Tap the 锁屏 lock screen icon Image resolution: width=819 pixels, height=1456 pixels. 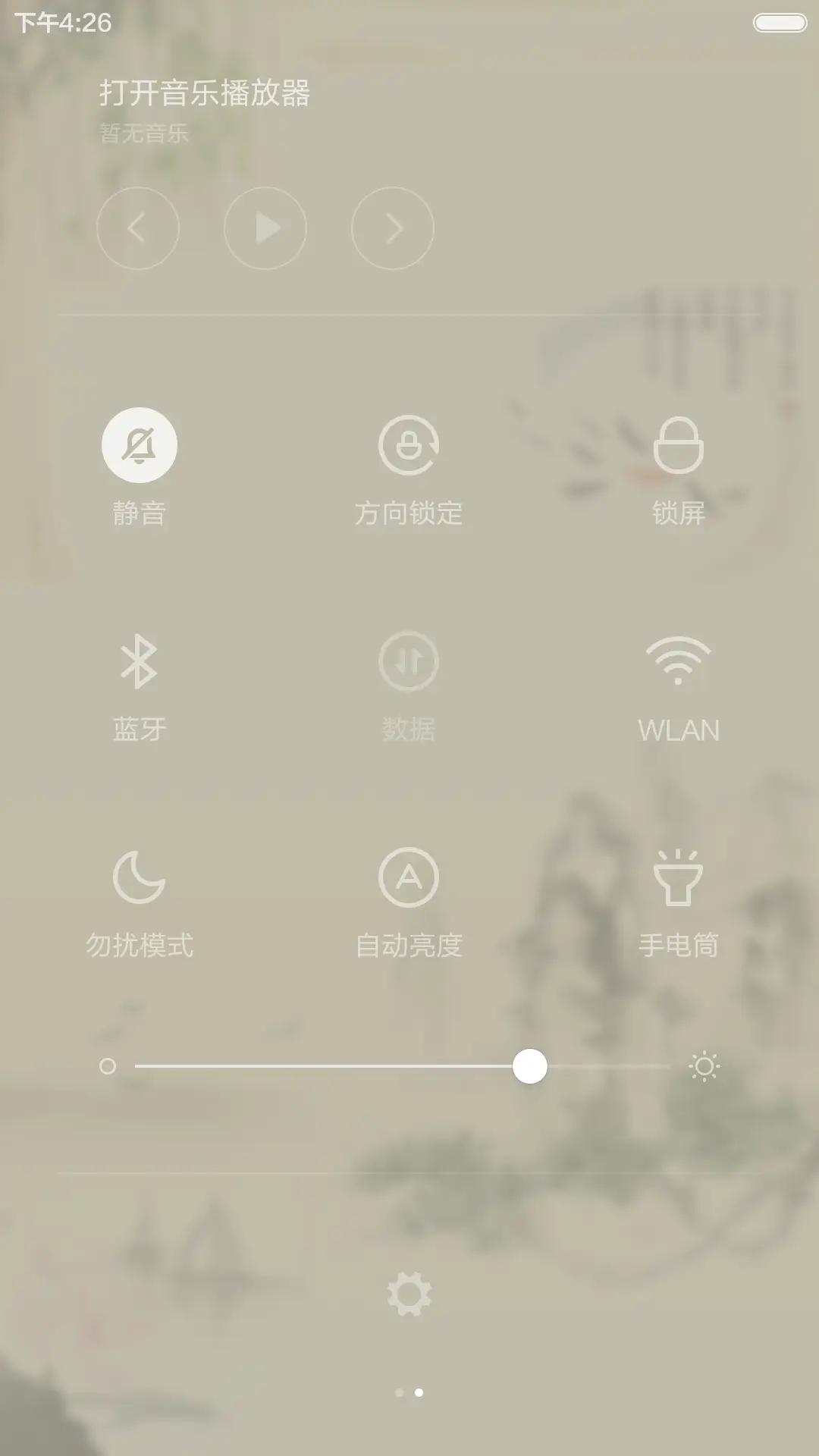pos(679,446)
